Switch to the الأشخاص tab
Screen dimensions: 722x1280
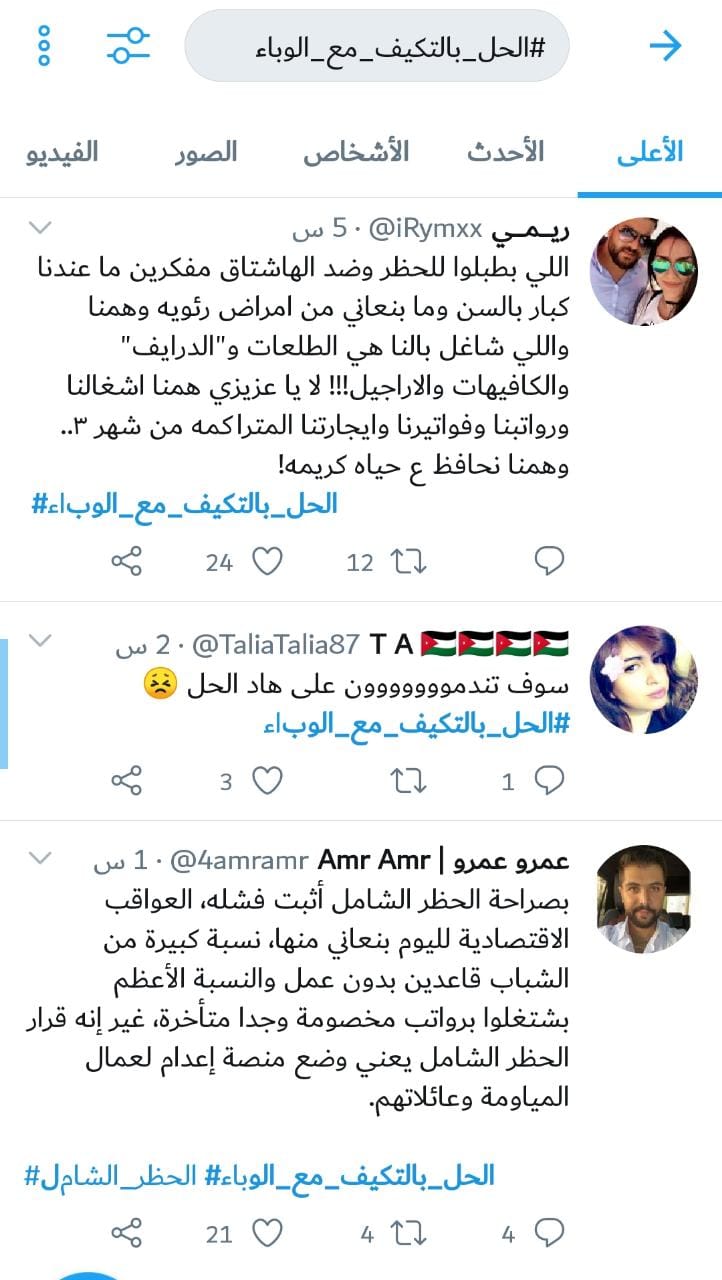(x=357, y=152)
